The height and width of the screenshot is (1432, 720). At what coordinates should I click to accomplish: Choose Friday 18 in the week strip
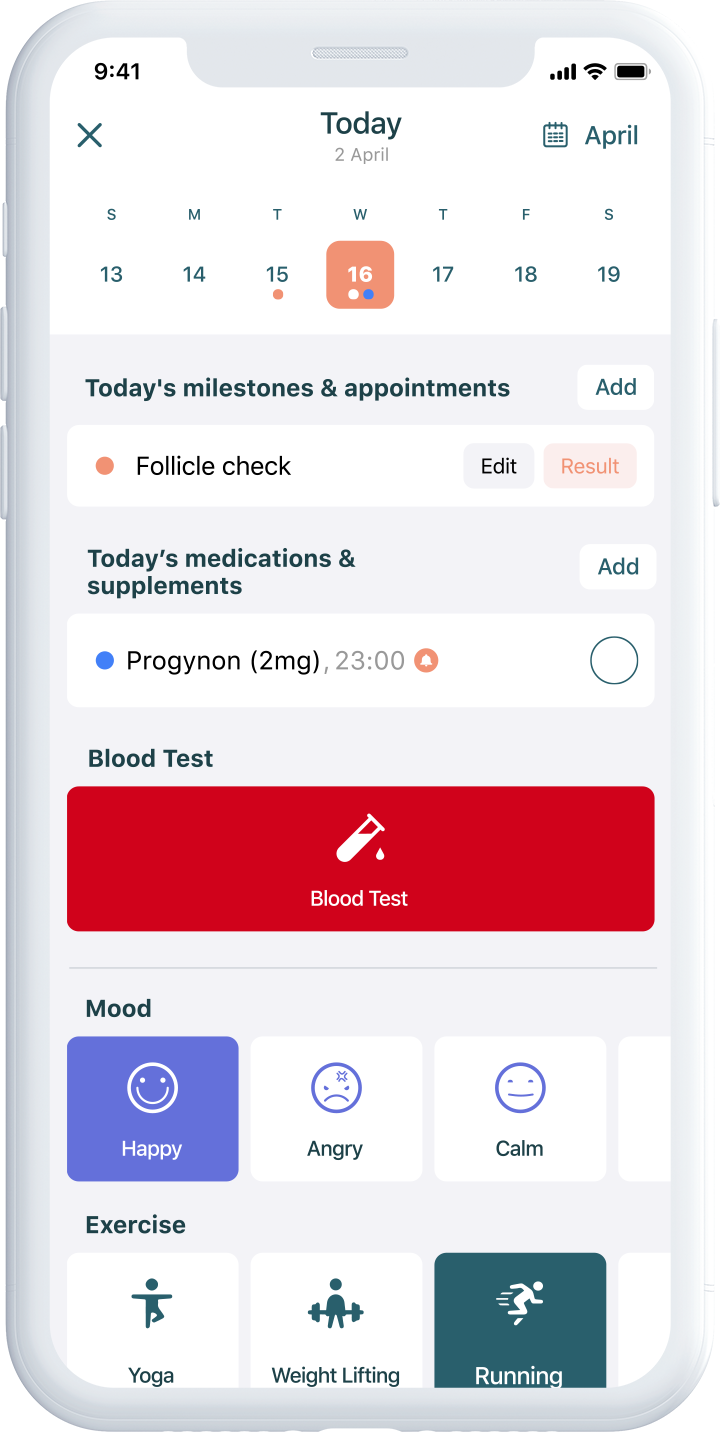526,274
